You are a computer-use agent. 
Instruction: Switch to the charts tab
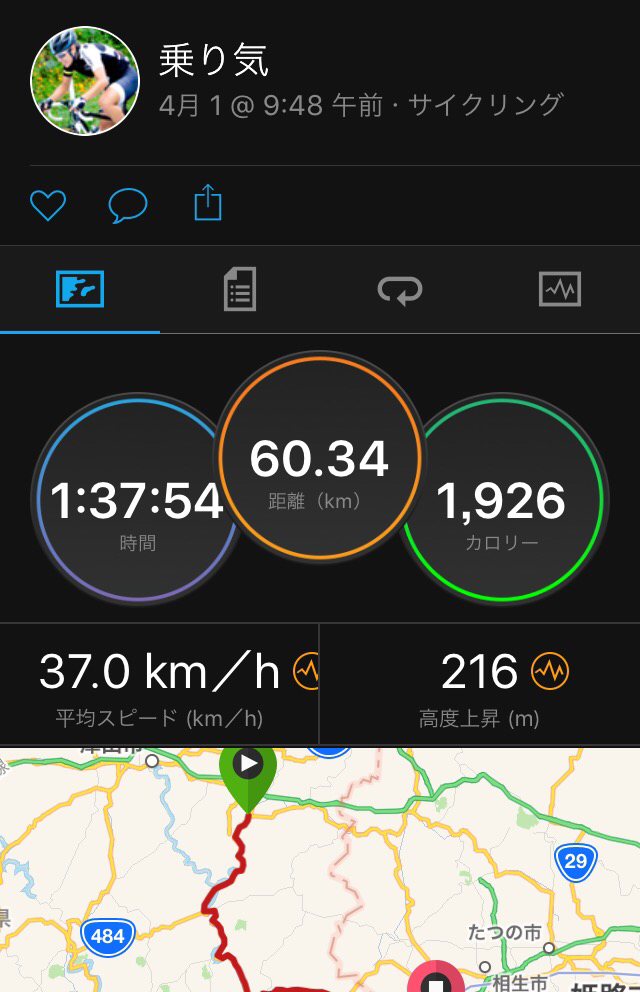(x=559, y=290)
